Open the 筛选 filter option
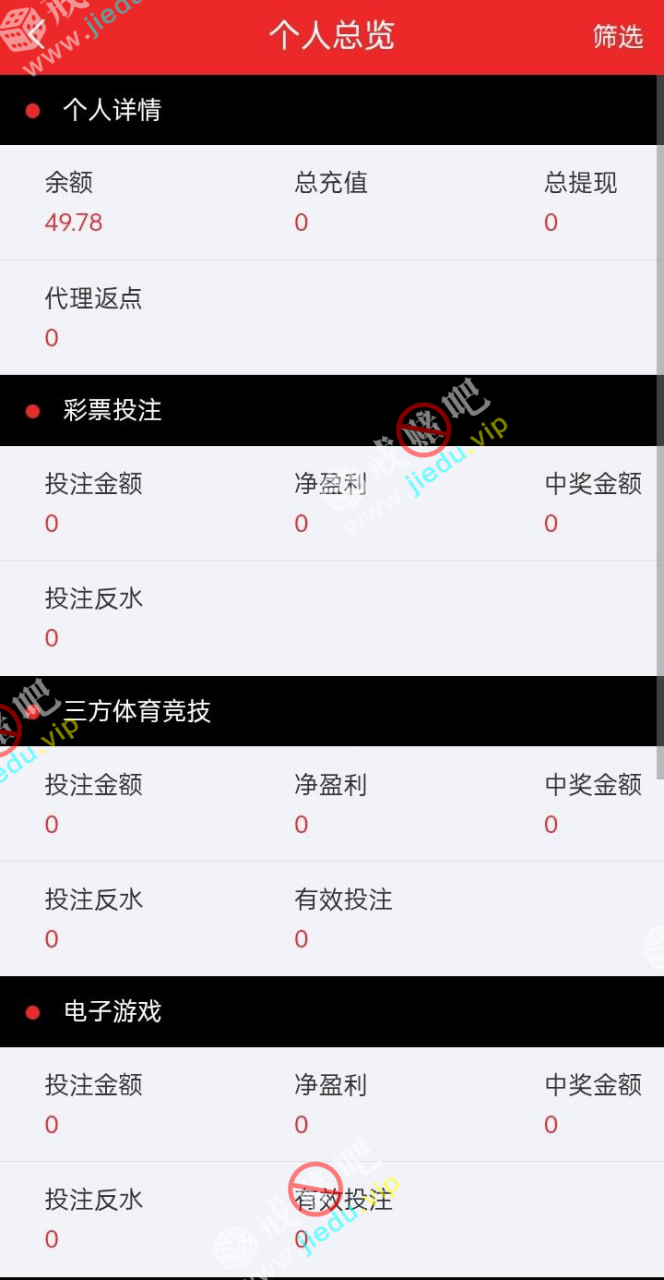The width and height of the screenshot is (664, 1280). coord(617,37)
